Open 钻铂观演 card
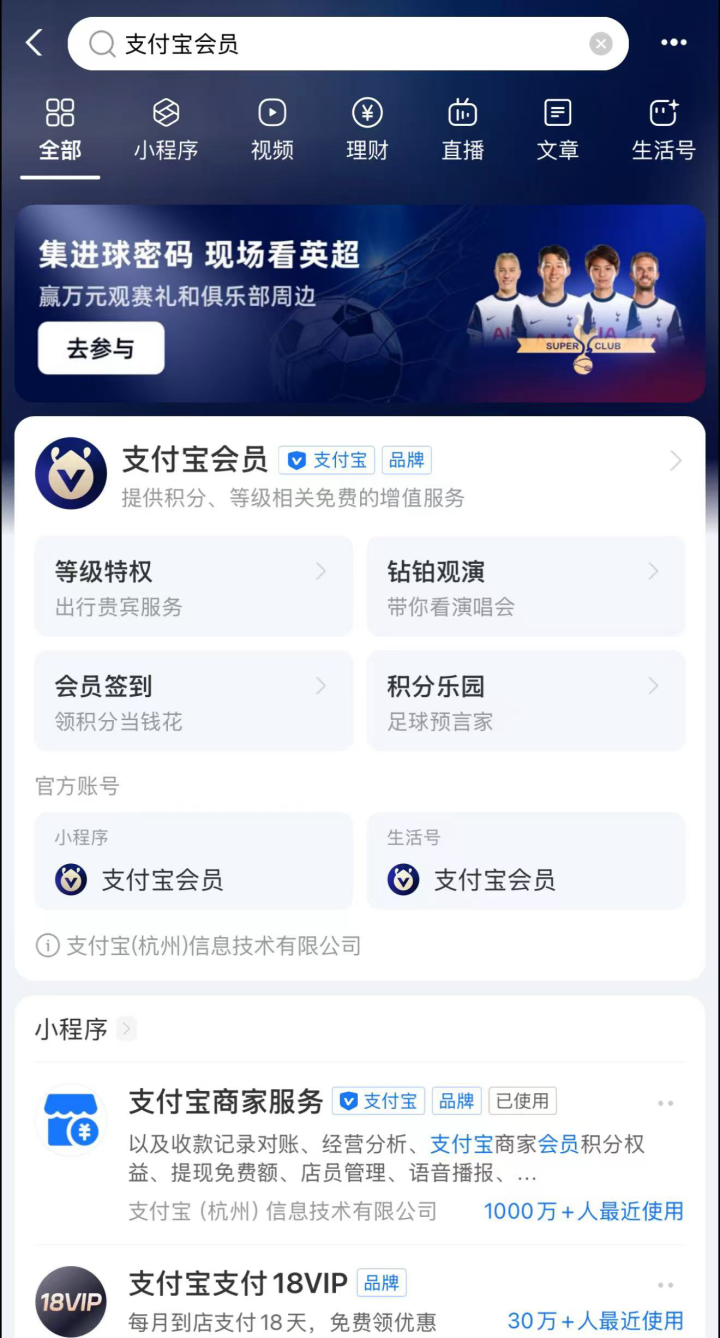720x1338 pixels. [525, 586]
